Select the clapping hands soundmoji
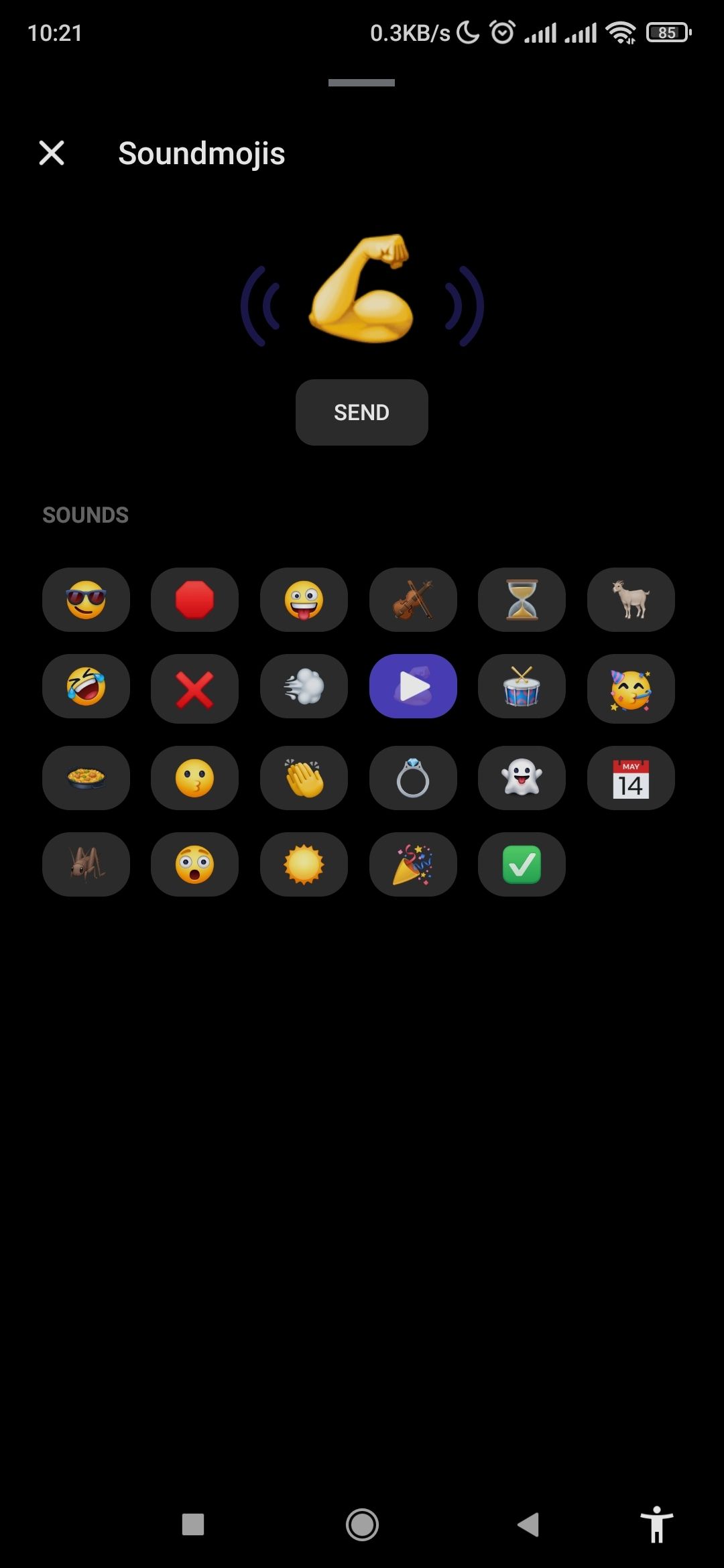Image resolution: width=724 pixels, height=1568 pixels. click(304, 777)
